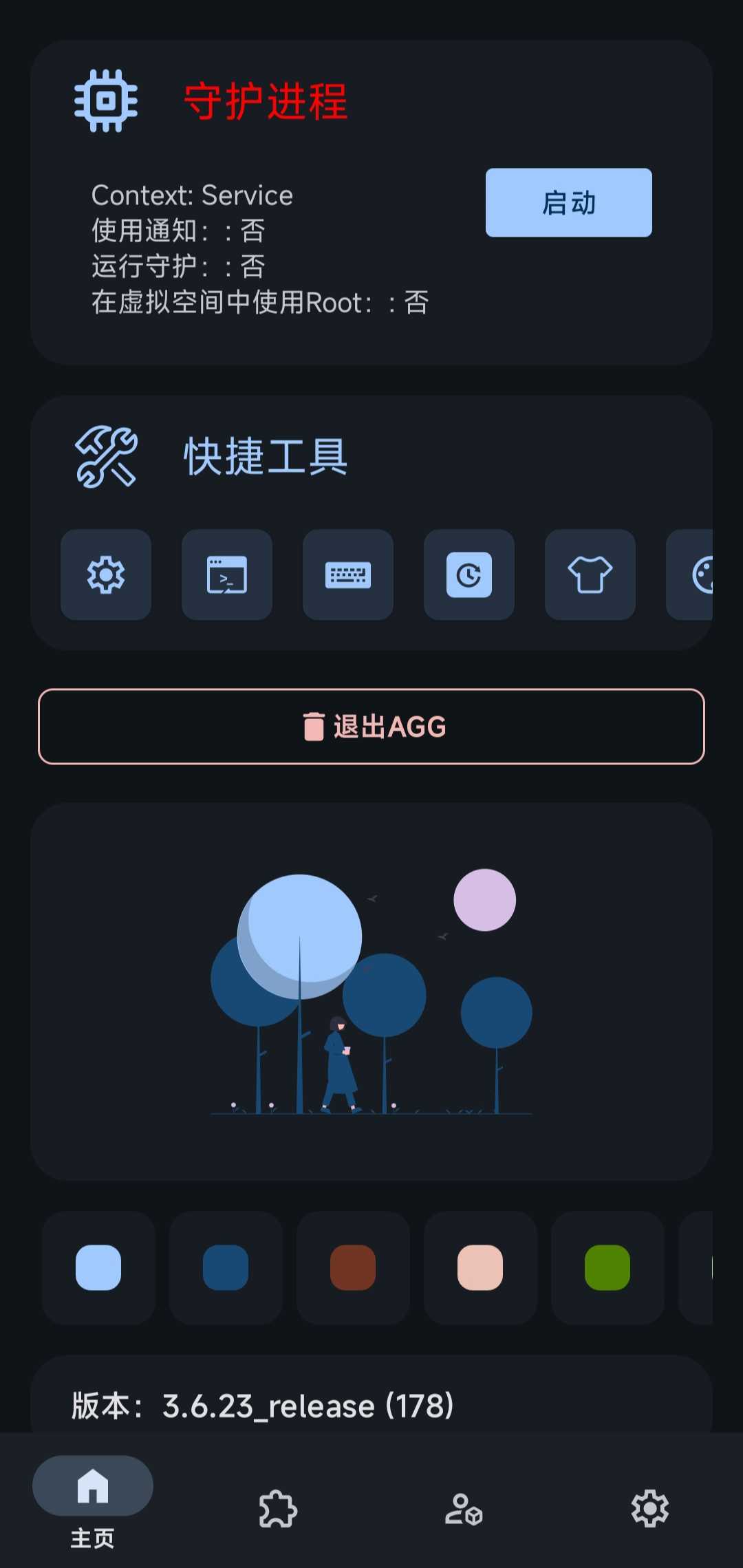
Task: Select the green color swatch
Action: coord(607,1267)
